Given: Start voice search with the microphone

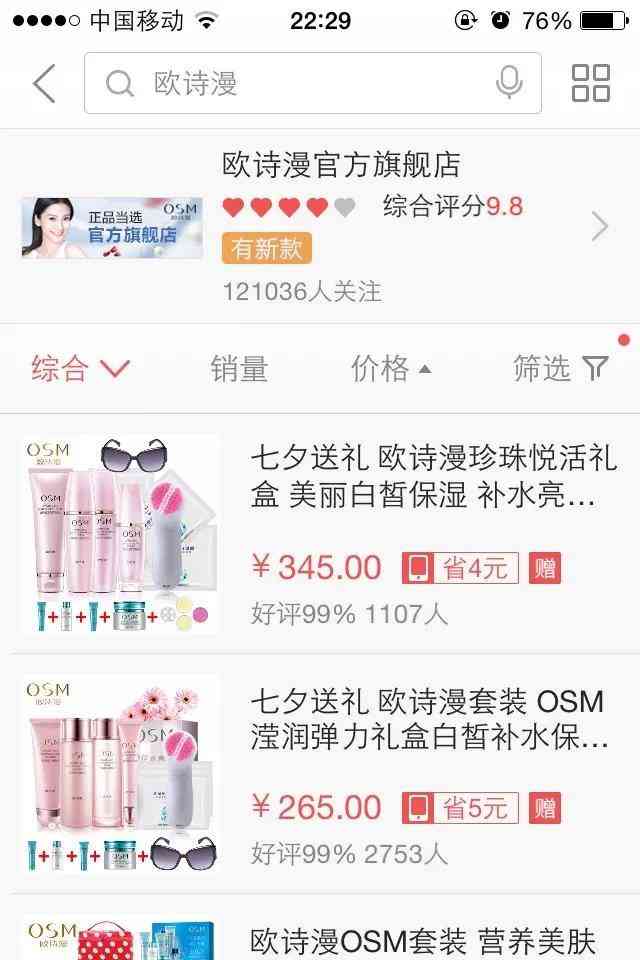Looking at the screenshot, I should point(509,84).
